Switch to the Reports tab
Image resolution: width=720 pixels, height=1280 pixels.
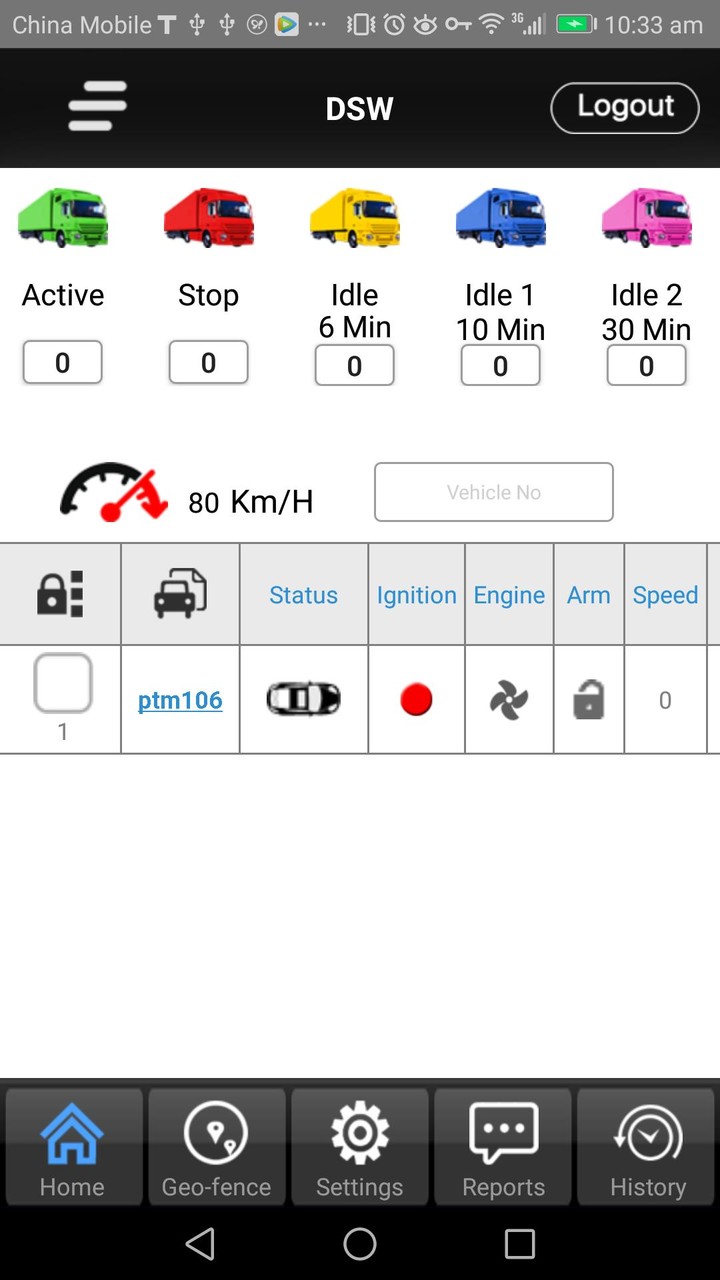pyautogui.click(x=503, y=1148)
